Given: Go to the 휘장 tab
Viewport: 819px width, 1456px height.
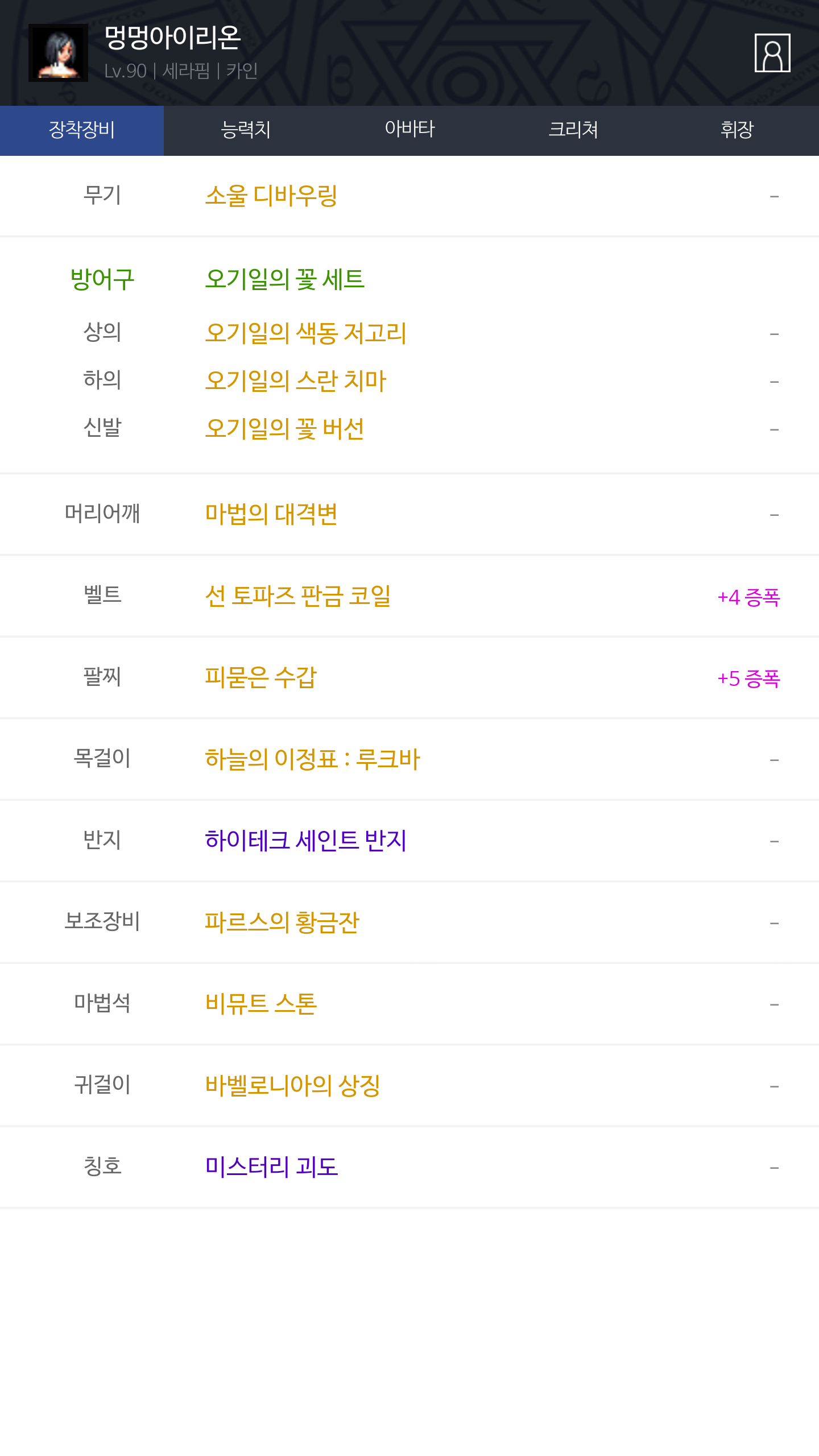Looking at the screenshot, I should [x=737, y=130].
